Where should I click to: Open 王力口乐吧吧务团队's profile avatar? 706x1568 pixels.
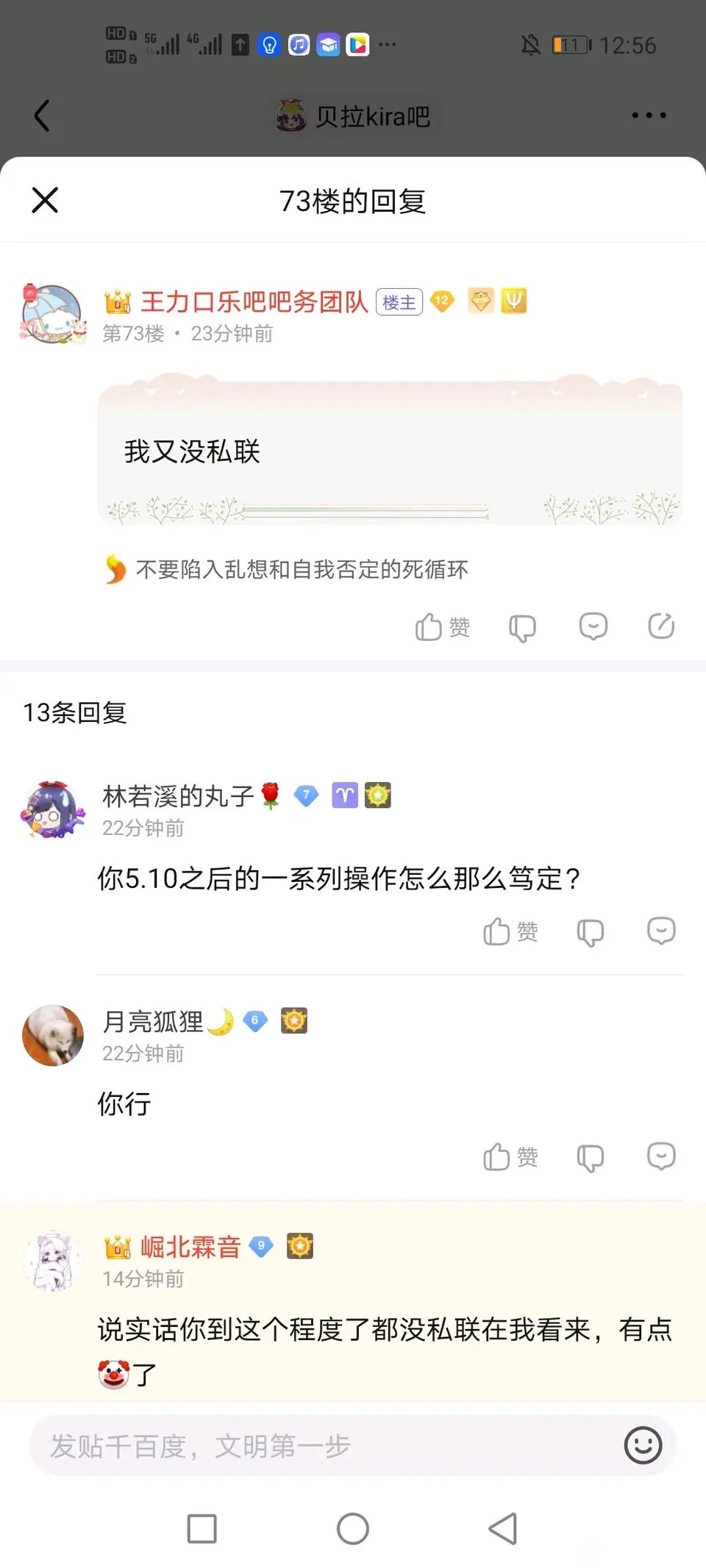(x=53, y=315)
